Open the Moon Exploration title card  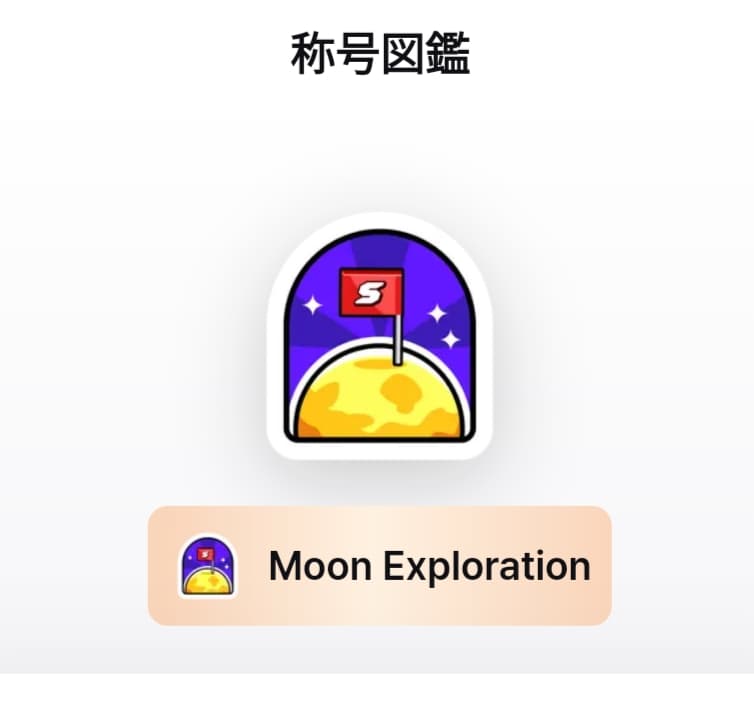point(379,566)
